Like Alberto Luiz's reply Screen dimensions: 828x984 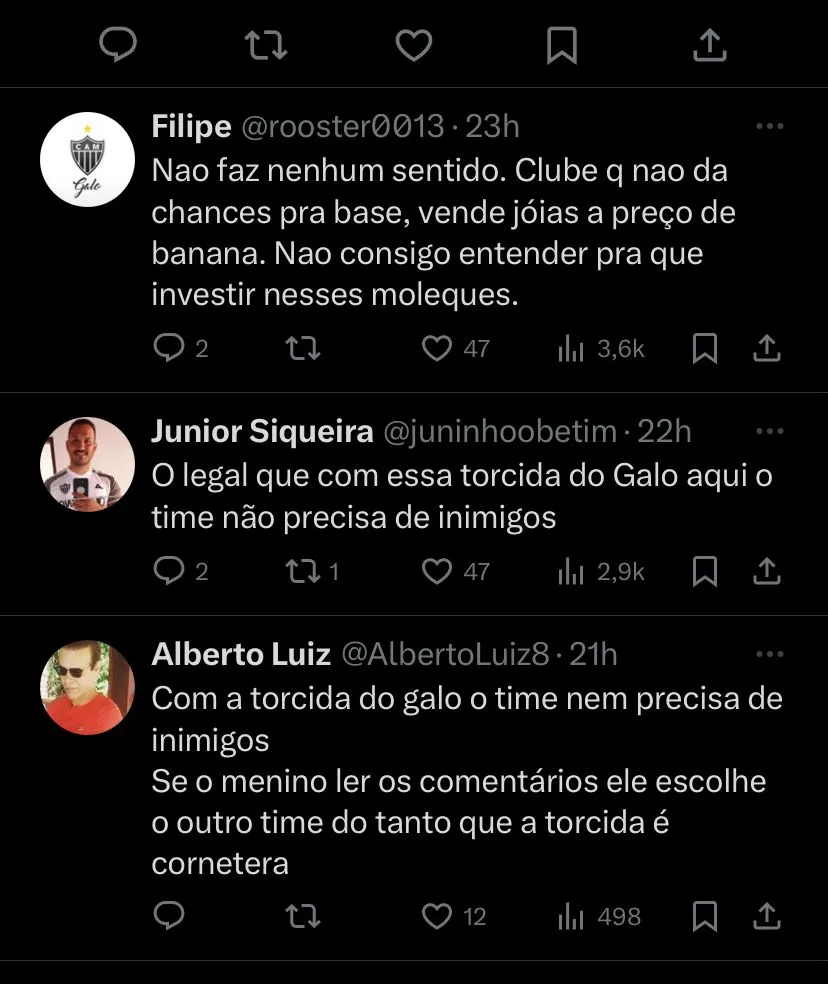[437, 916]
